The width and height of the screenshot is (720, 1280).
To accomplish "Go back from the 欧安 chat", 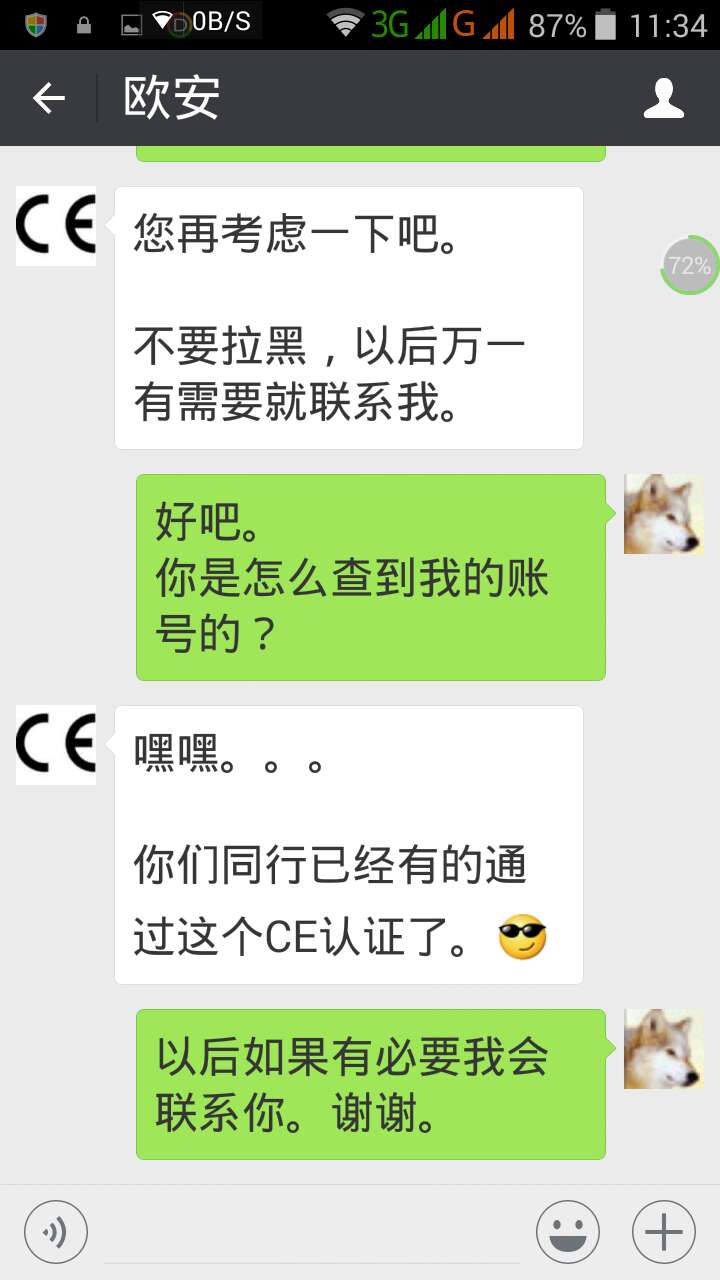I will [48, 98].
